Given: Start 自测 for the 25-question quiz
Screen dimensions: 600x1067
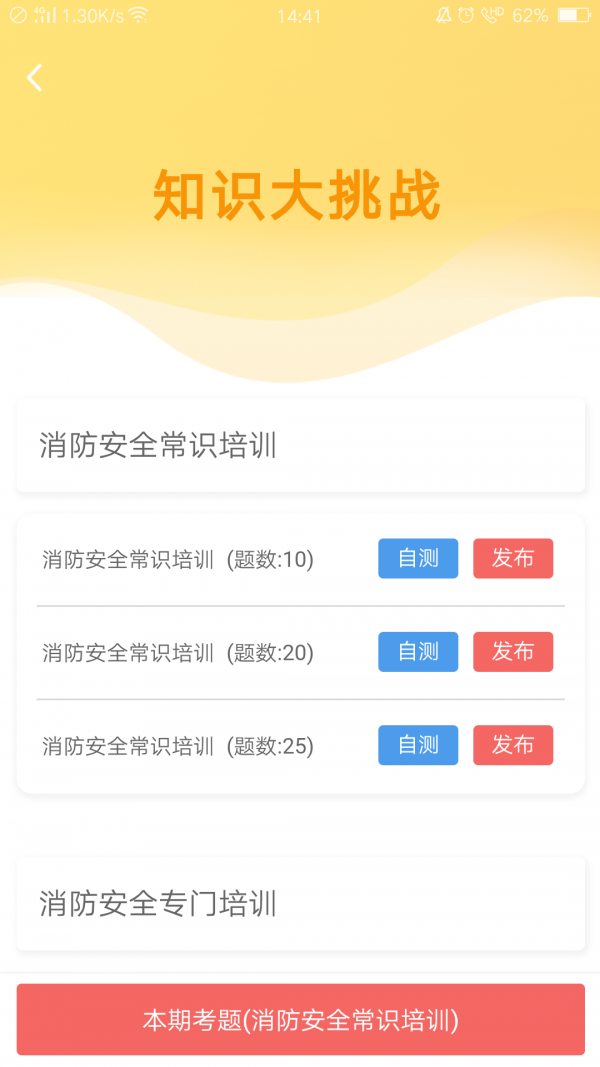Looking at the screenshot, I should [x=418, y=745].
